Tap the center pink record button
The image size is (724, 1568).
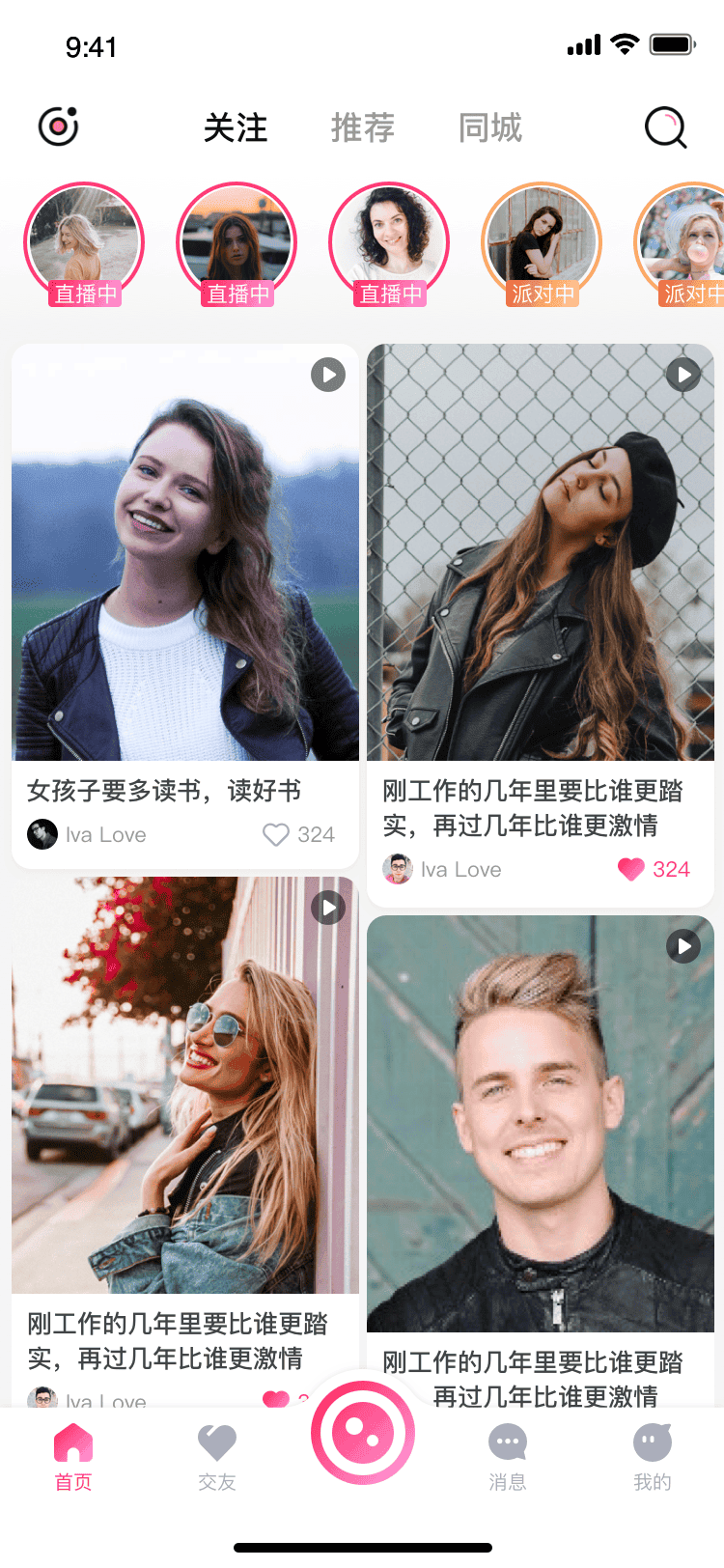point(363,1433)
